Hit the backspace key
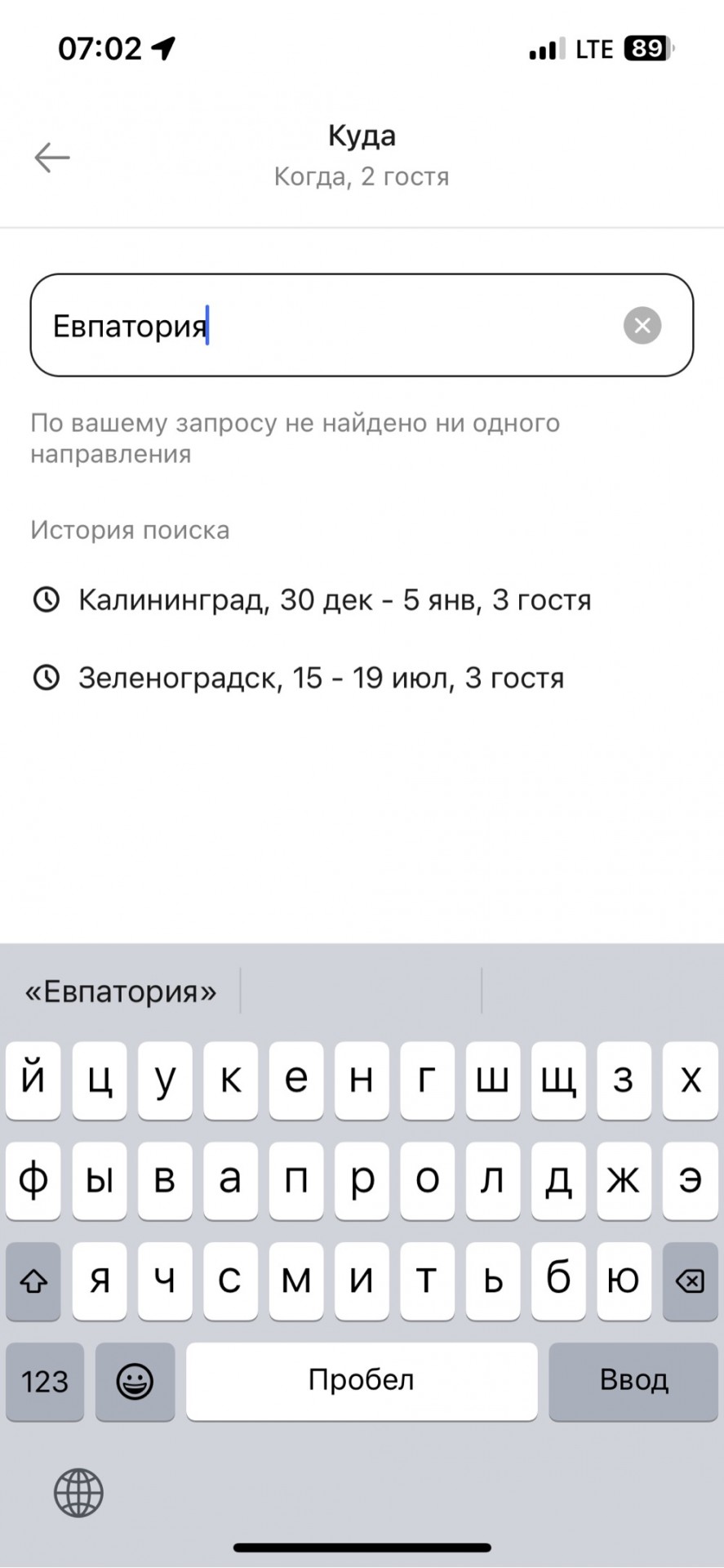This screenshot has height=1568, width=724. (690, 1281)
